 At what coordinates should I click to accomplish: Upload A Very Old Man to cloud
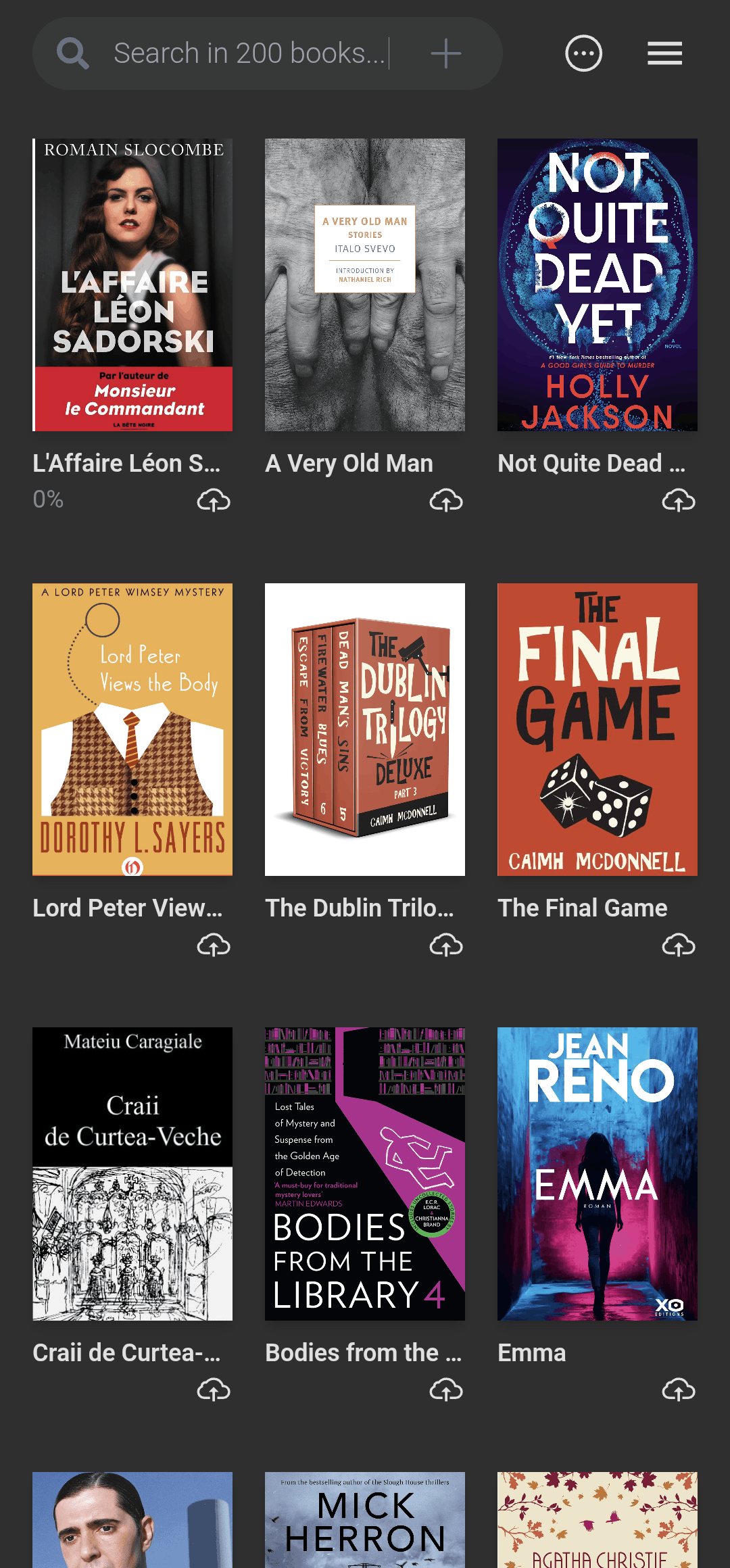(446, 501)
